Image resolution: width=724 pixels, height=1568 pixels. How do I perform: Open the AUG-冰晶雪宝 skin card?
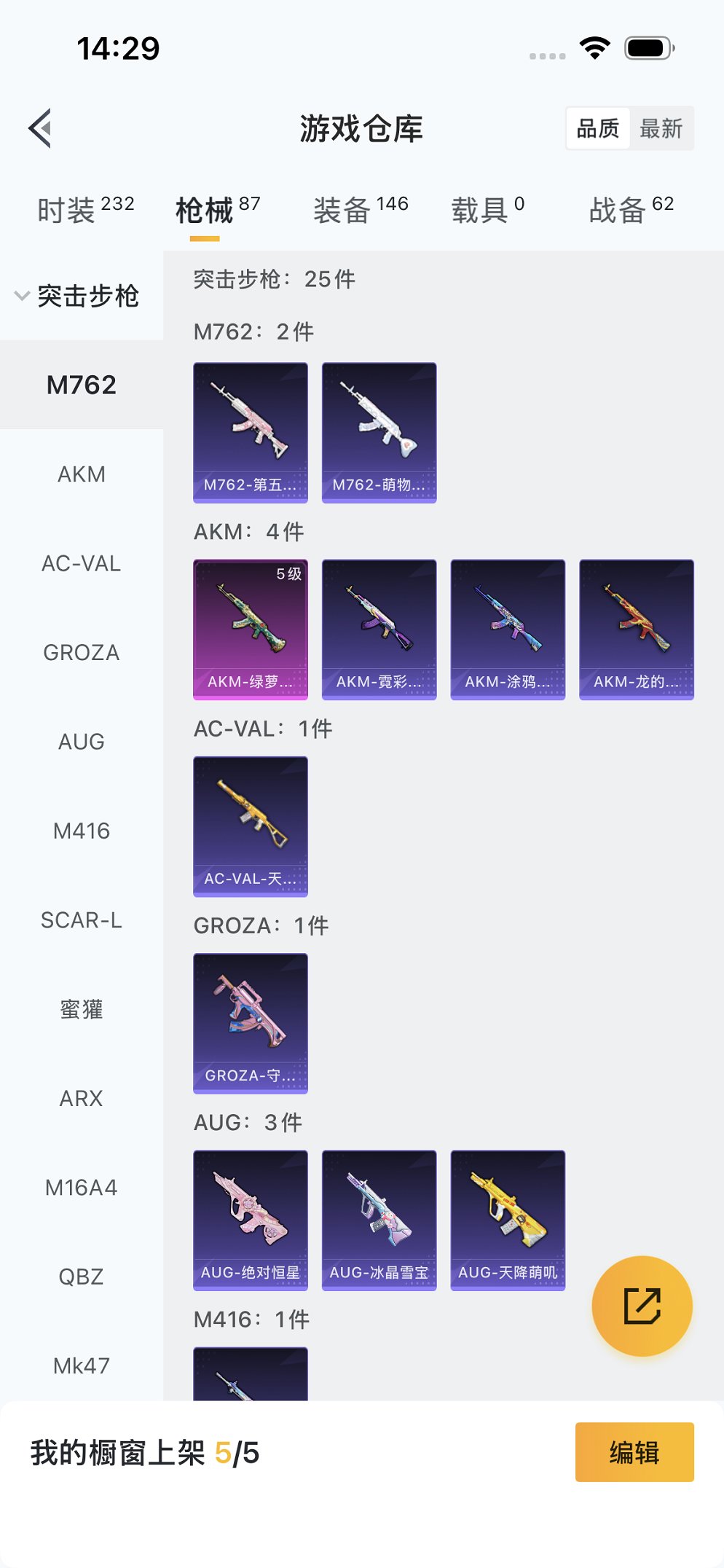click(379, 1220)
